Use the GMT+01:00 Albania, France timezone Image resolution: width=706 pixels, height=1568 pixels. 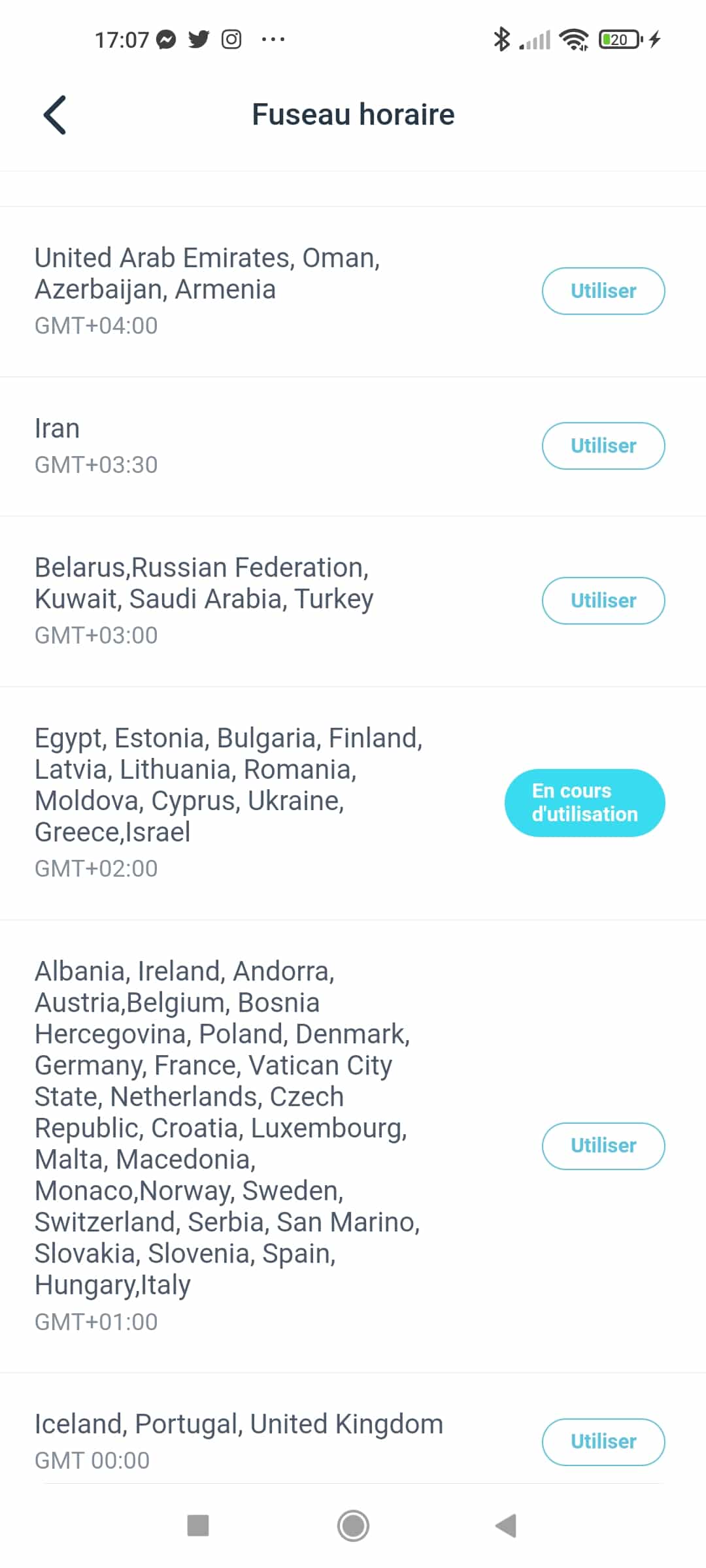603,1146
